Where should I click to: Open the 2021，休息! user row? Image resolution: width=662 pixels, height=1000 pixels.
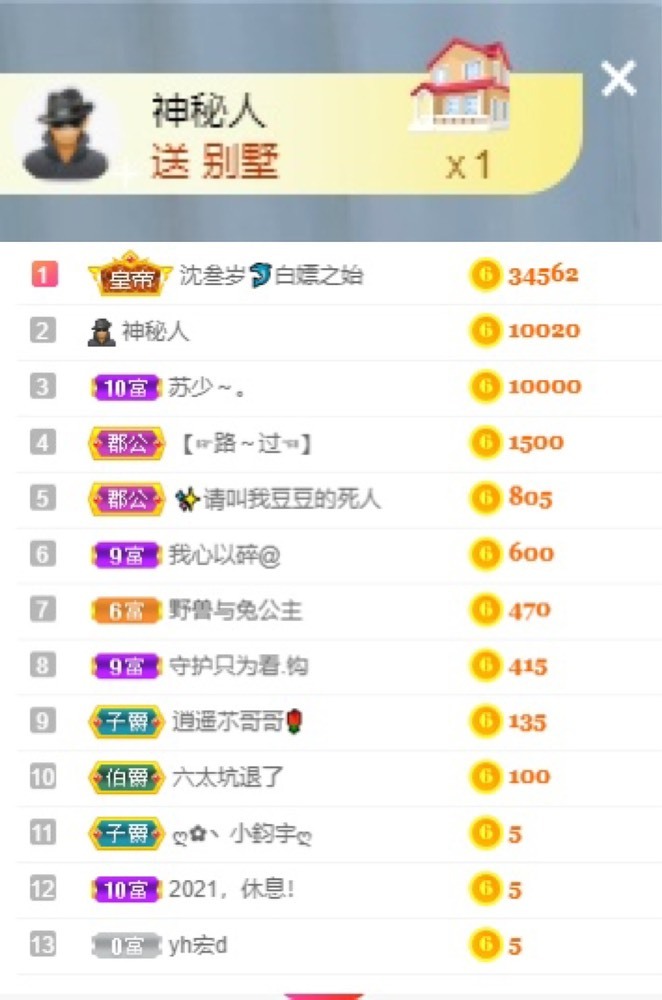[x=231, y=889]
